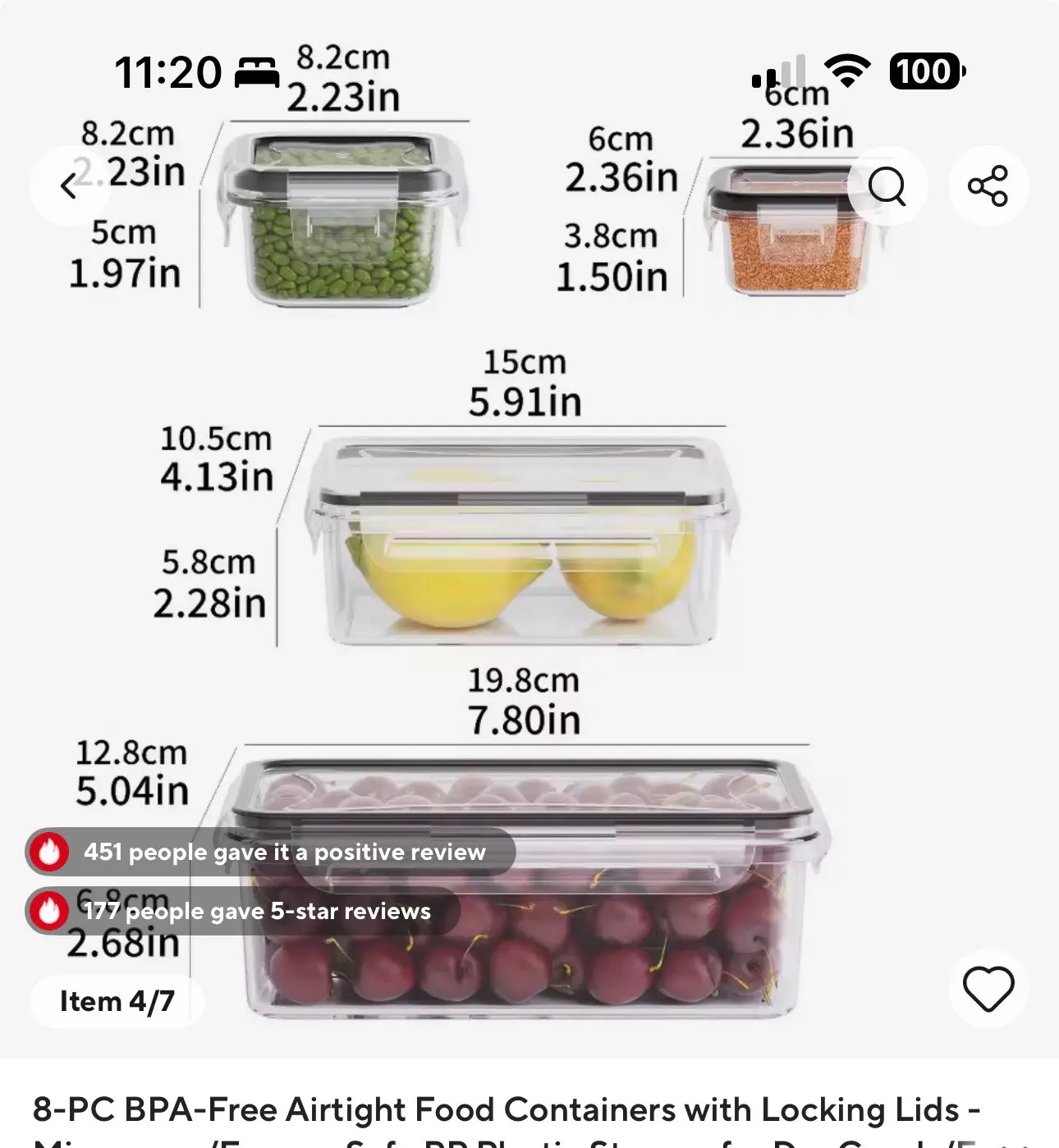This screenshot has width=1059, height=1148.
Task: Open search with the magnifier icon
Action: tap(887, 186)
